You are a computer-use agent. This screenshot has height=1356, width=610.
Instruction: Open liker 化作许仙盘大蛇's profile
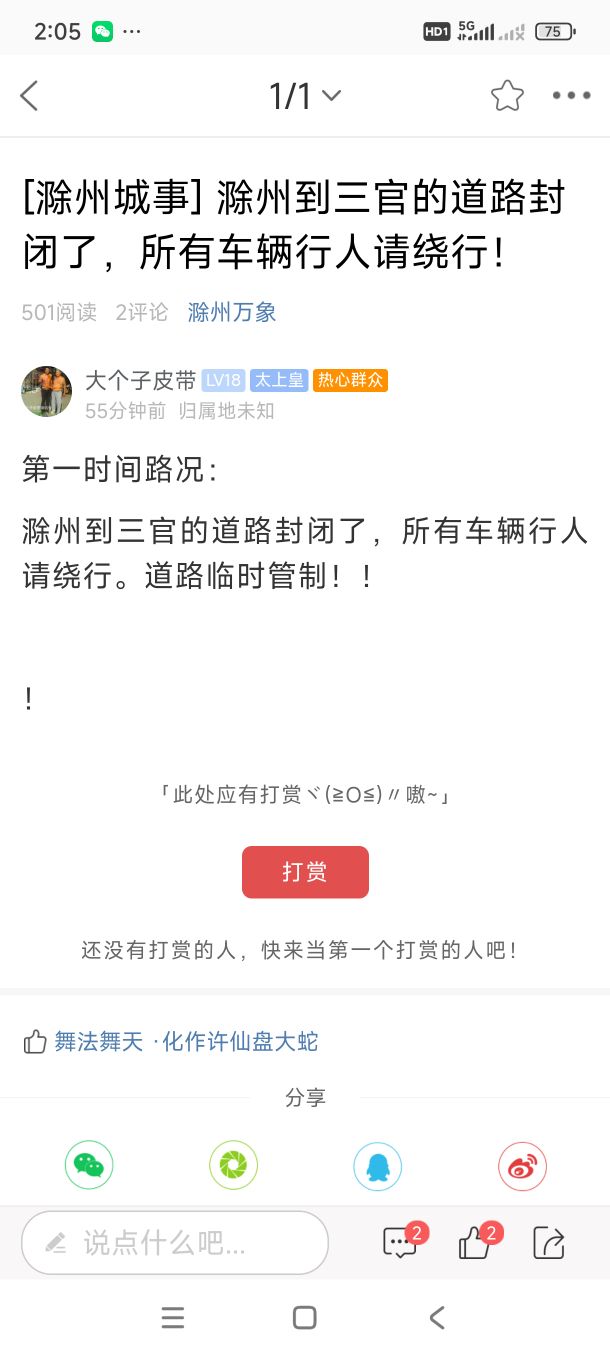pyautogui.click(x=240, y=1042)
